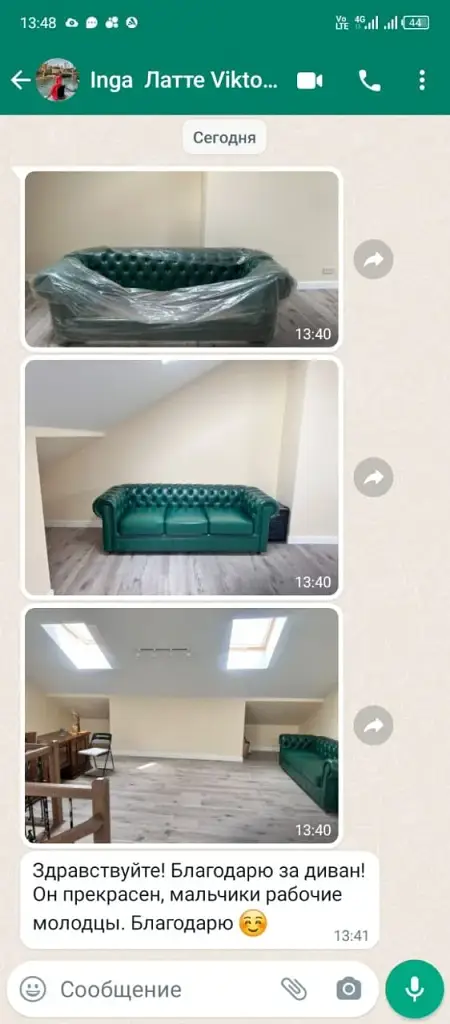
Task: Focus the Сообщение message field
Action: (163, 989)
